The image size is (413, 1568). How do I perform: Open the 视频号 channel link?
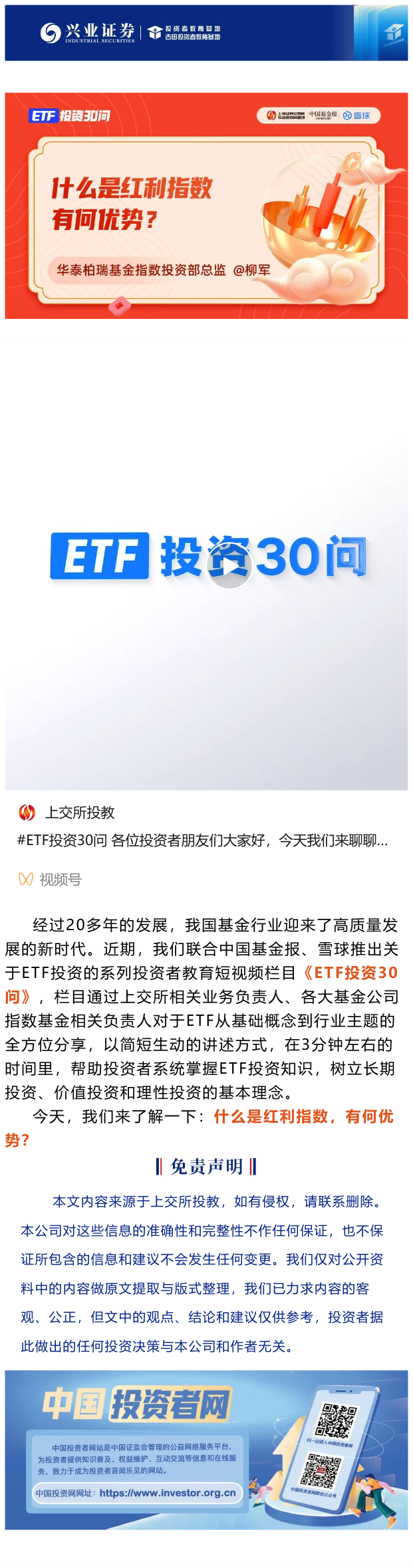click(59, 879)
